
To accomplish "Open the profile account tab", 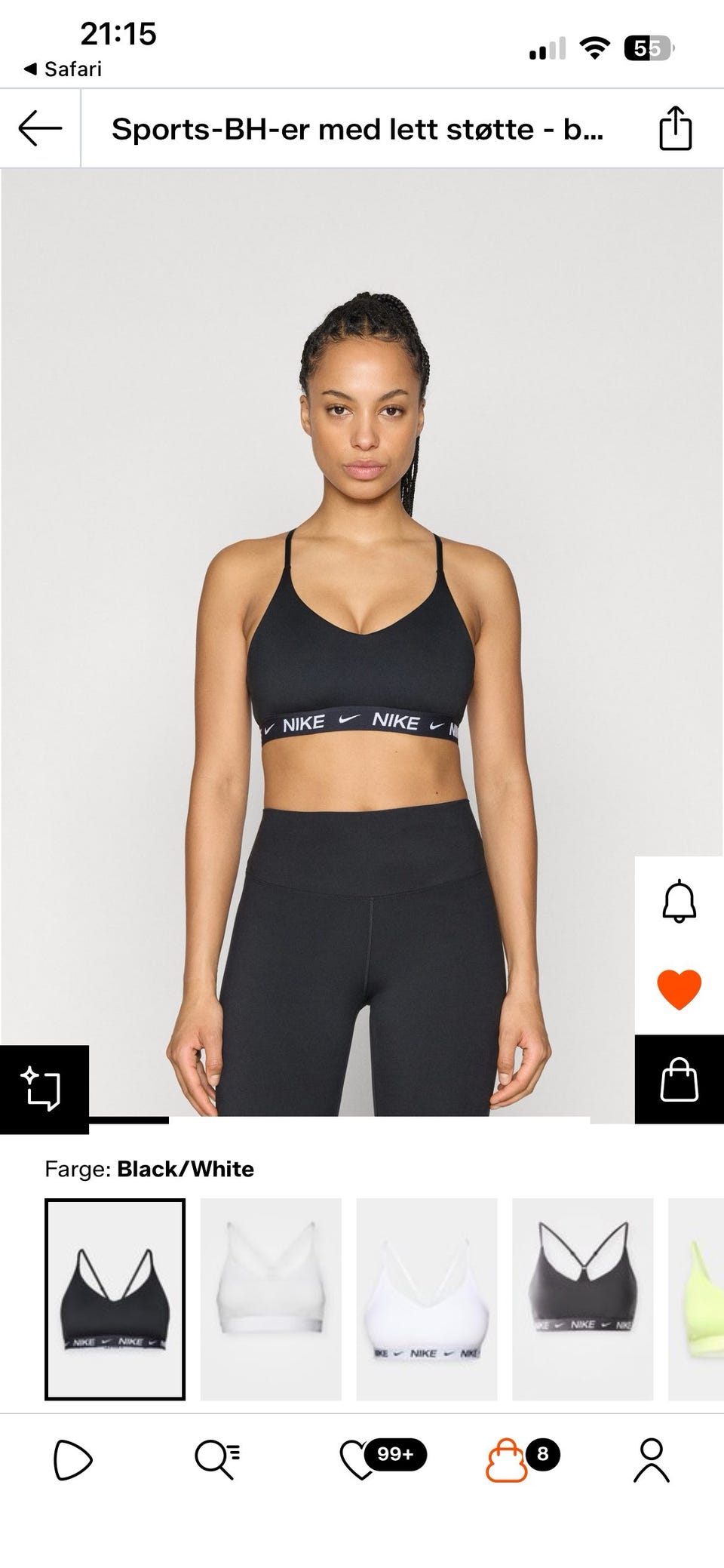I will pyautogui.click(x=651, y=1459).
